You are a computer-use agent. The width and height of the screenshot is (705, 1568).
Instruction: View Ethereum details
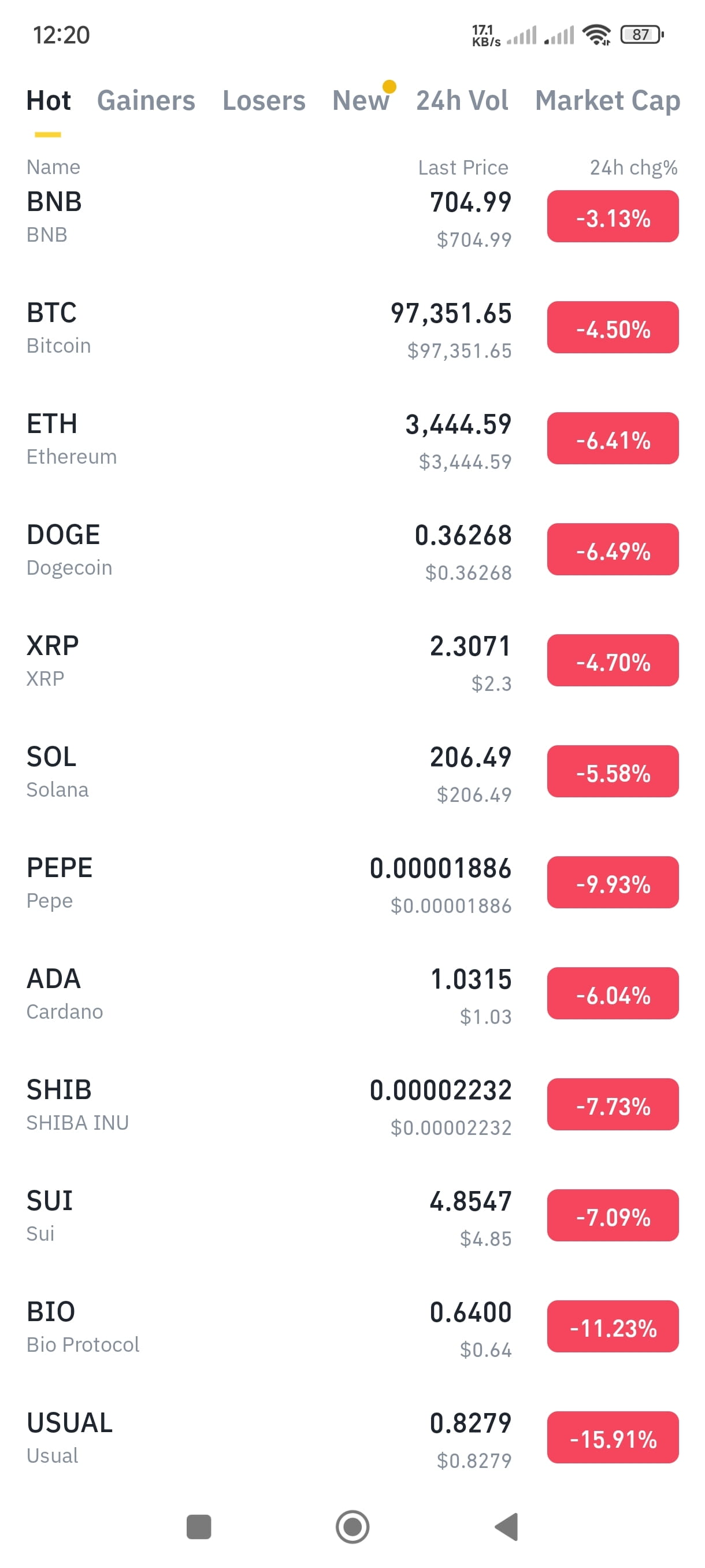coord(352,439)
